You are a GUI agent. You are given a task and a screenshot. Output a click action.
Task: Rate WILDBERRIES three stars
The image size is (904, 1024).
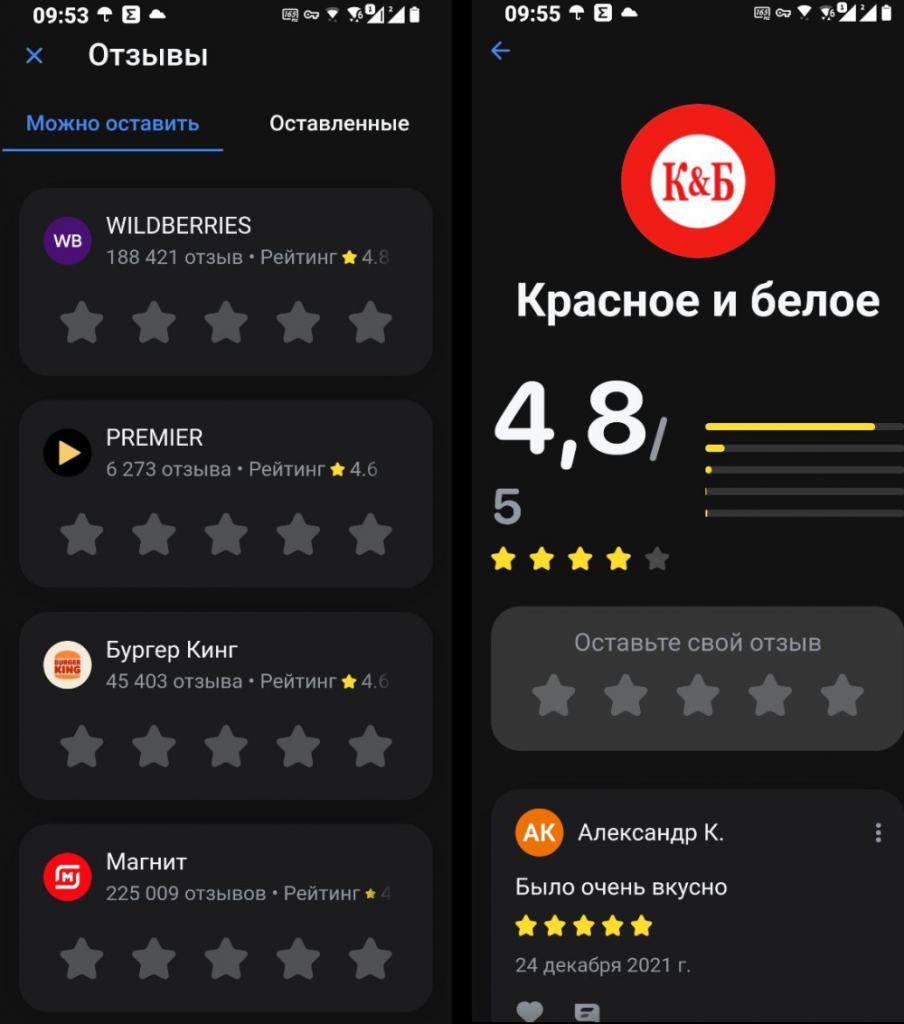point(226,323)
